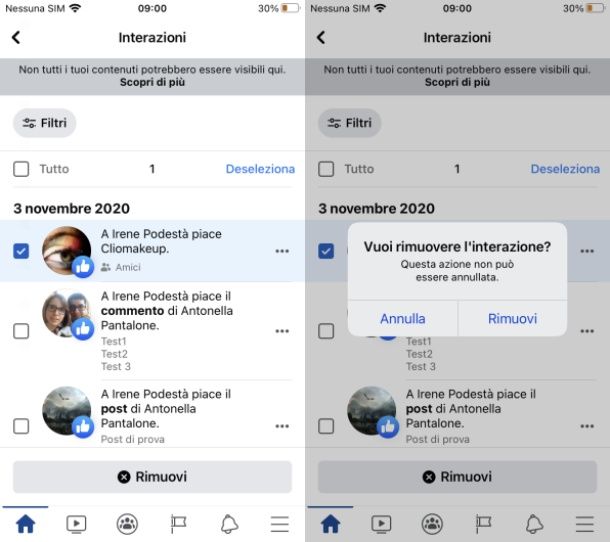The height and width of the screenshot is (542, 610).
Task: Open options for the Cliomakeup like, left screen
Action: point(282,251)
